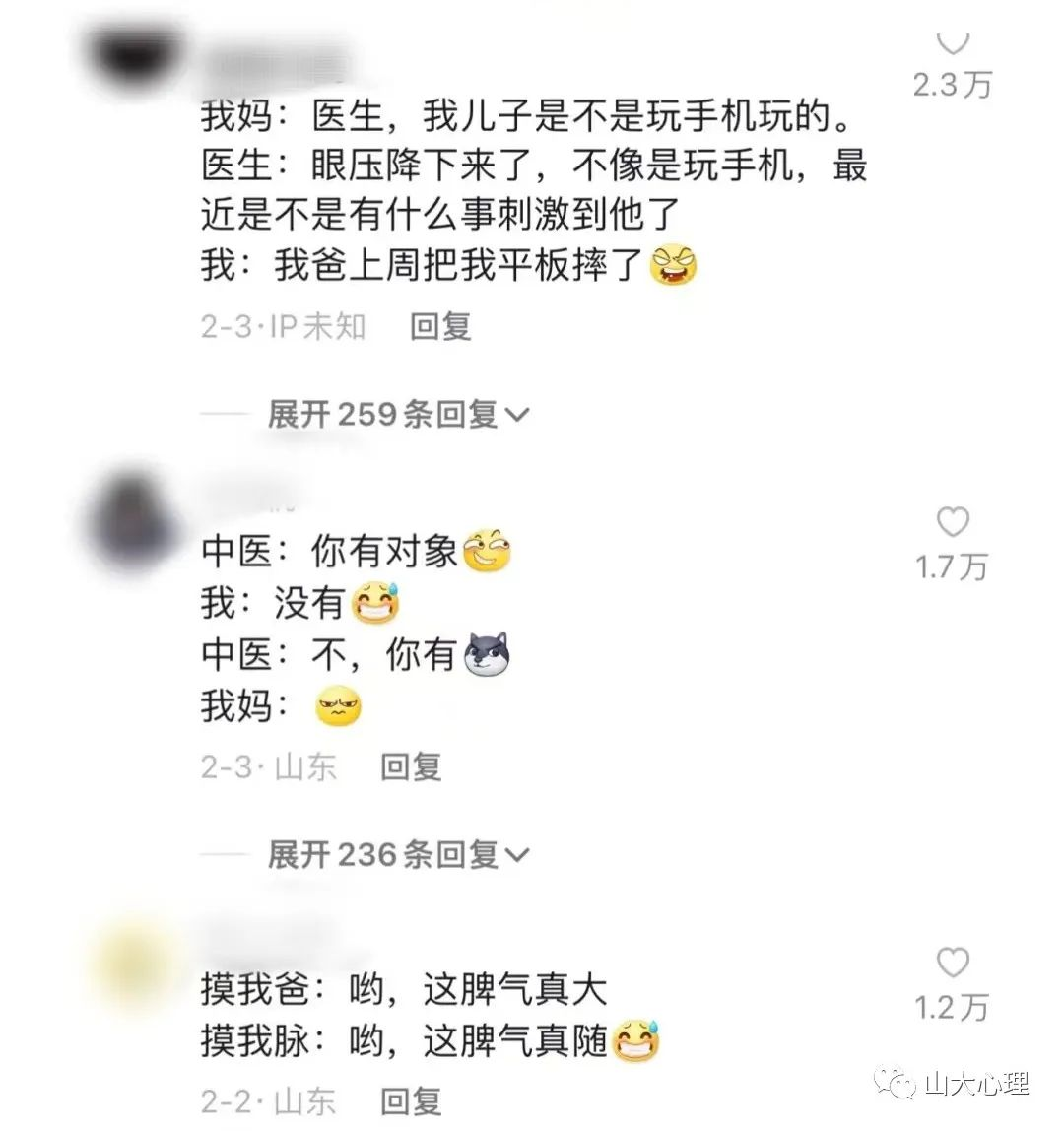Expand 236 replies
Screen dimensions: 1064x1131
coord(398,855)
